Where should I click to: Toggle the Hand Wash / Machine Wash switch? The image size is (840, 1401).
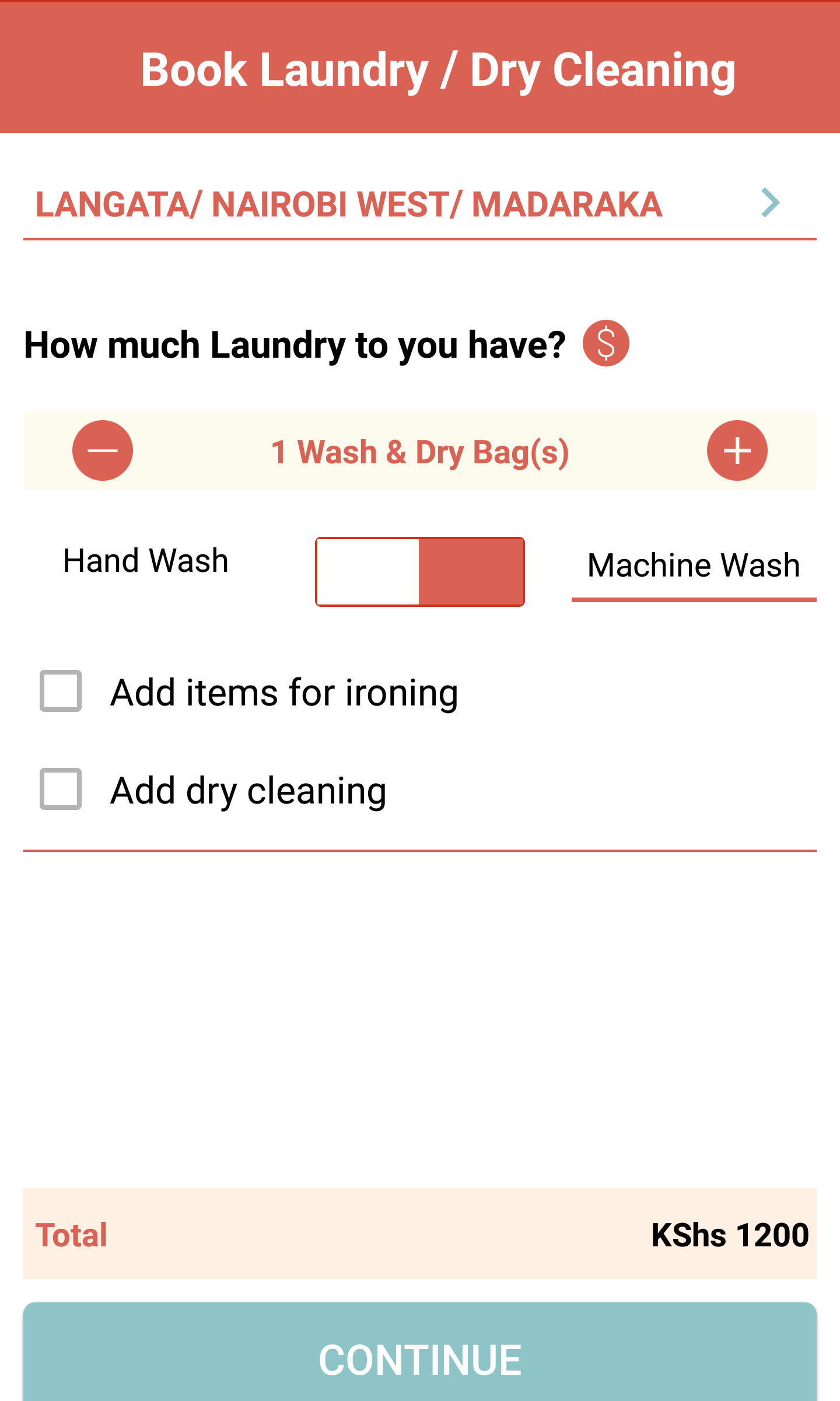(x=420, y=572)
